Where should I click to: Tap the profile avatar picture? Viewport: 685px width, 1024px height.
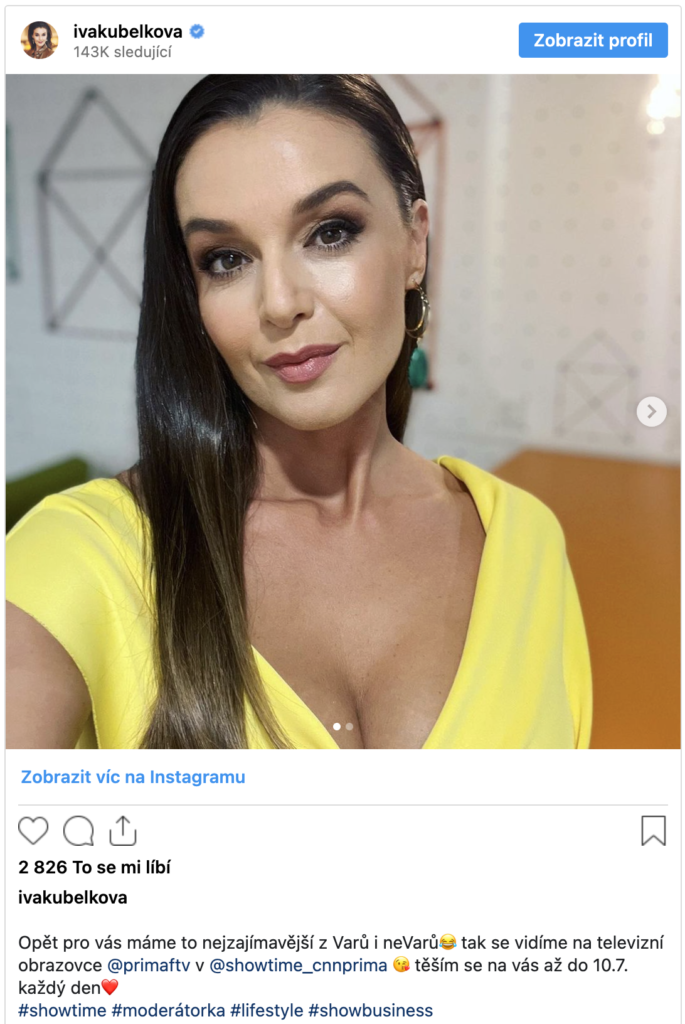pos(40,40)
